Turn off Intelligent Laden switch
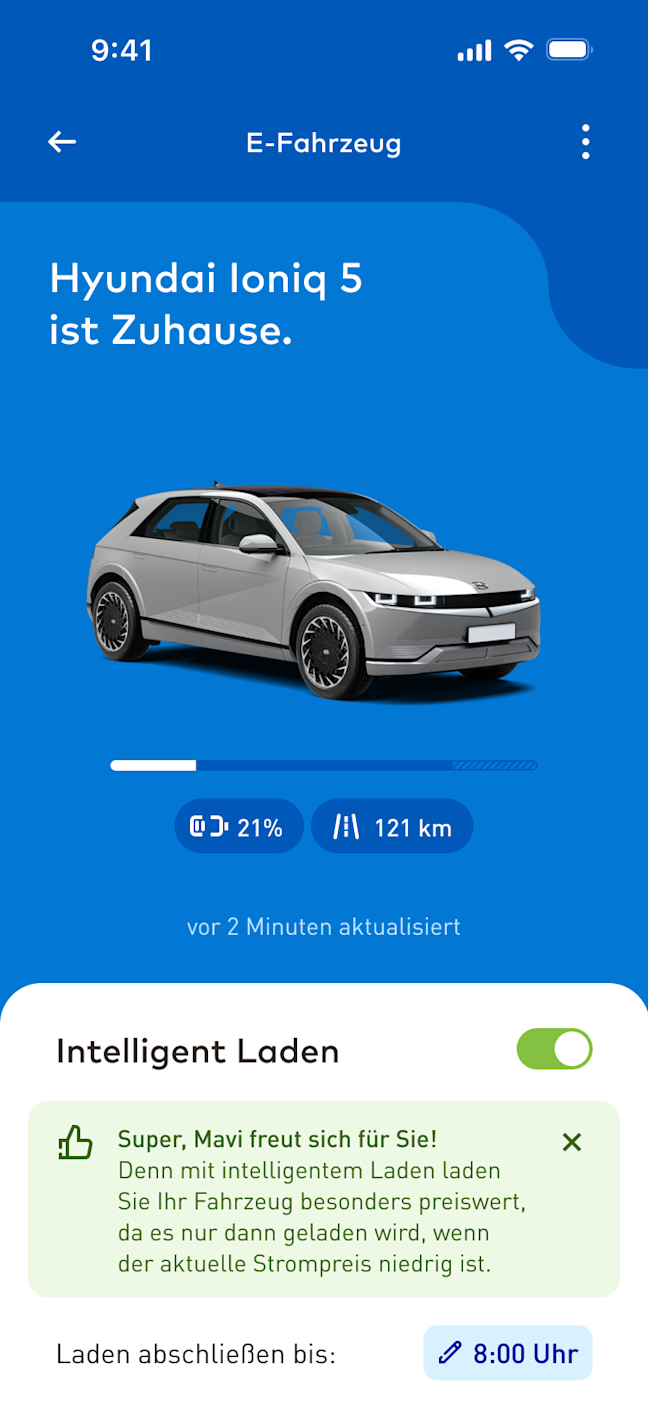648x1403 pixels. point(554,1049)
